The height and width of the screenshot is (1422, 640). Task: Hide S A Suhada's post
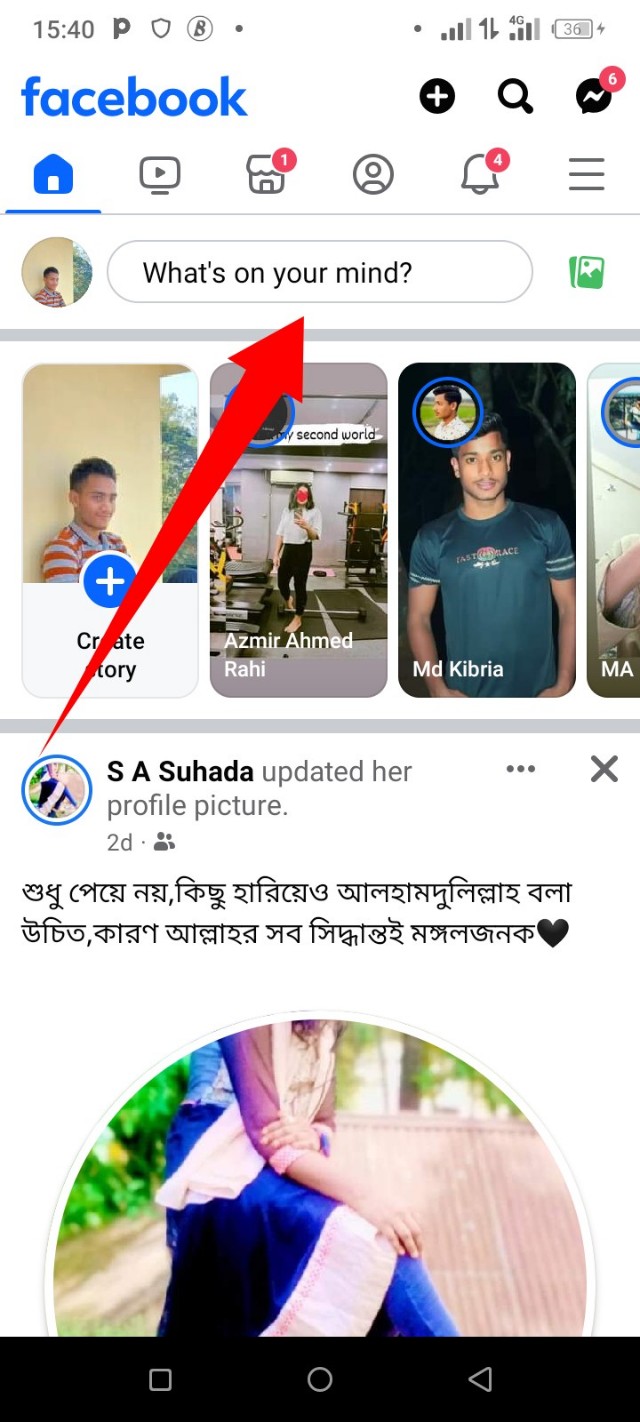604,769
